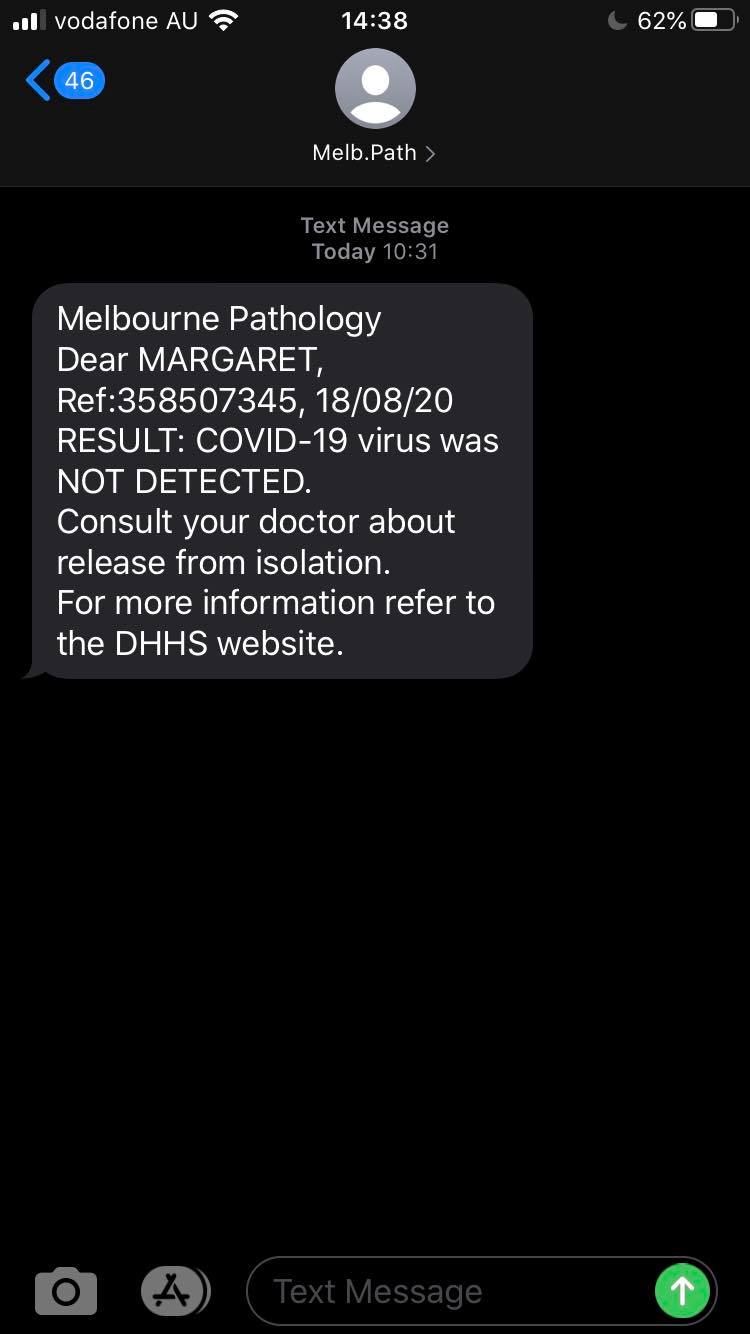Image resolution: width=750 pixels, height=1334 pixels.
Task: Open the camera to attach a photo
Action: click(66, 1291)
